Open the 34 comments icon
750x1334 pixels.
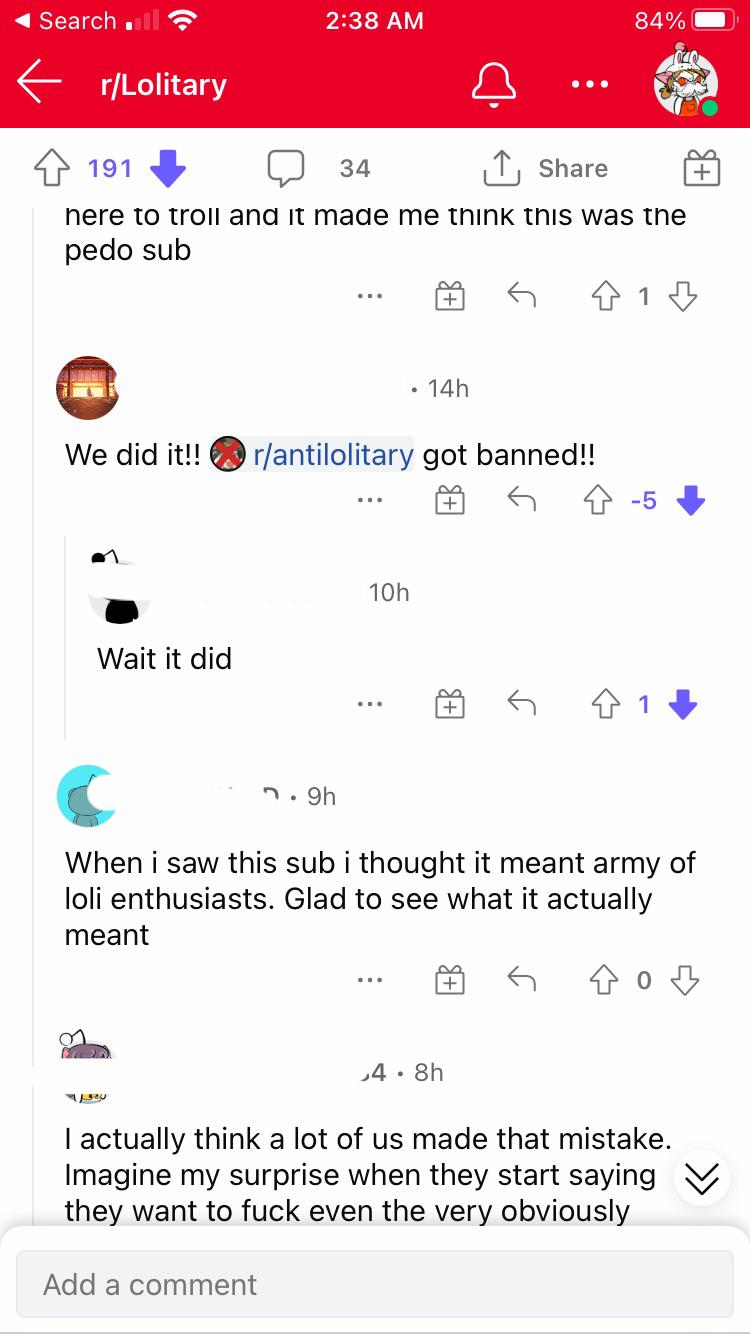pyautogui.click(x=286, y=168)
